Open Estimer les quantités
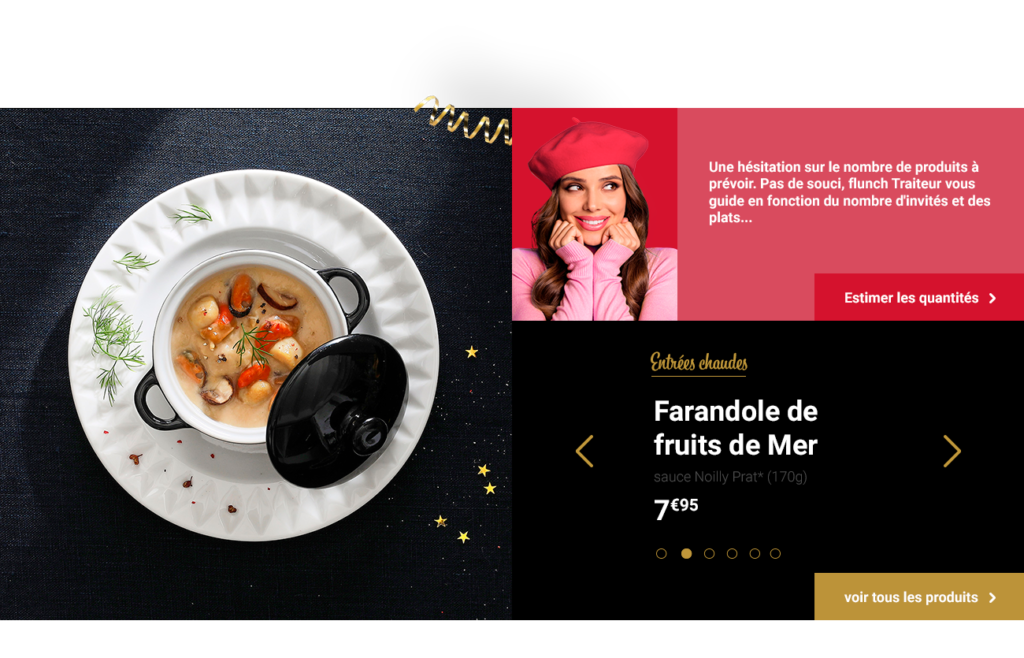The image size is (1024, 658). coord(919,298)
